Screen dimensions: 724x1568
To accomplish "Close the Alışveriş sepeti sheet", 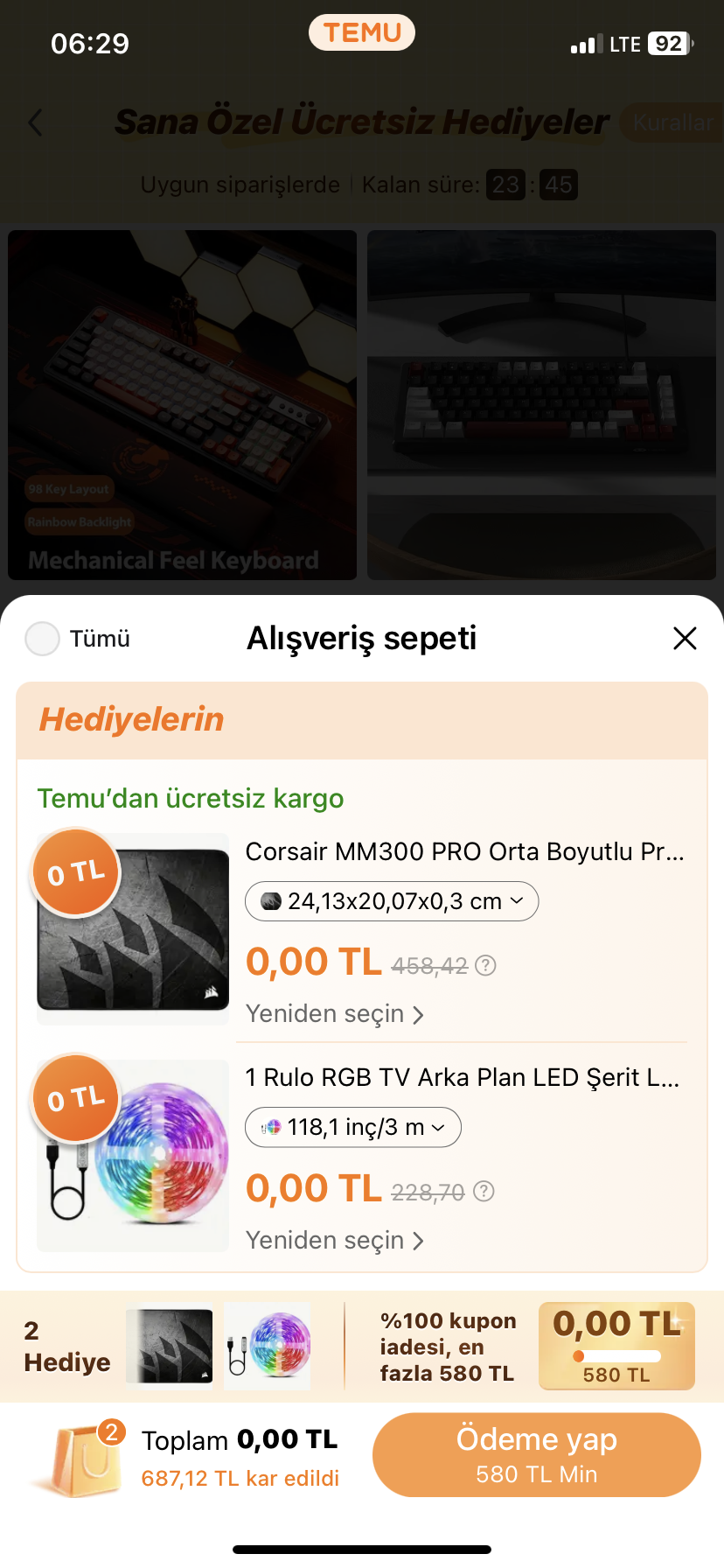I will 685,639.
